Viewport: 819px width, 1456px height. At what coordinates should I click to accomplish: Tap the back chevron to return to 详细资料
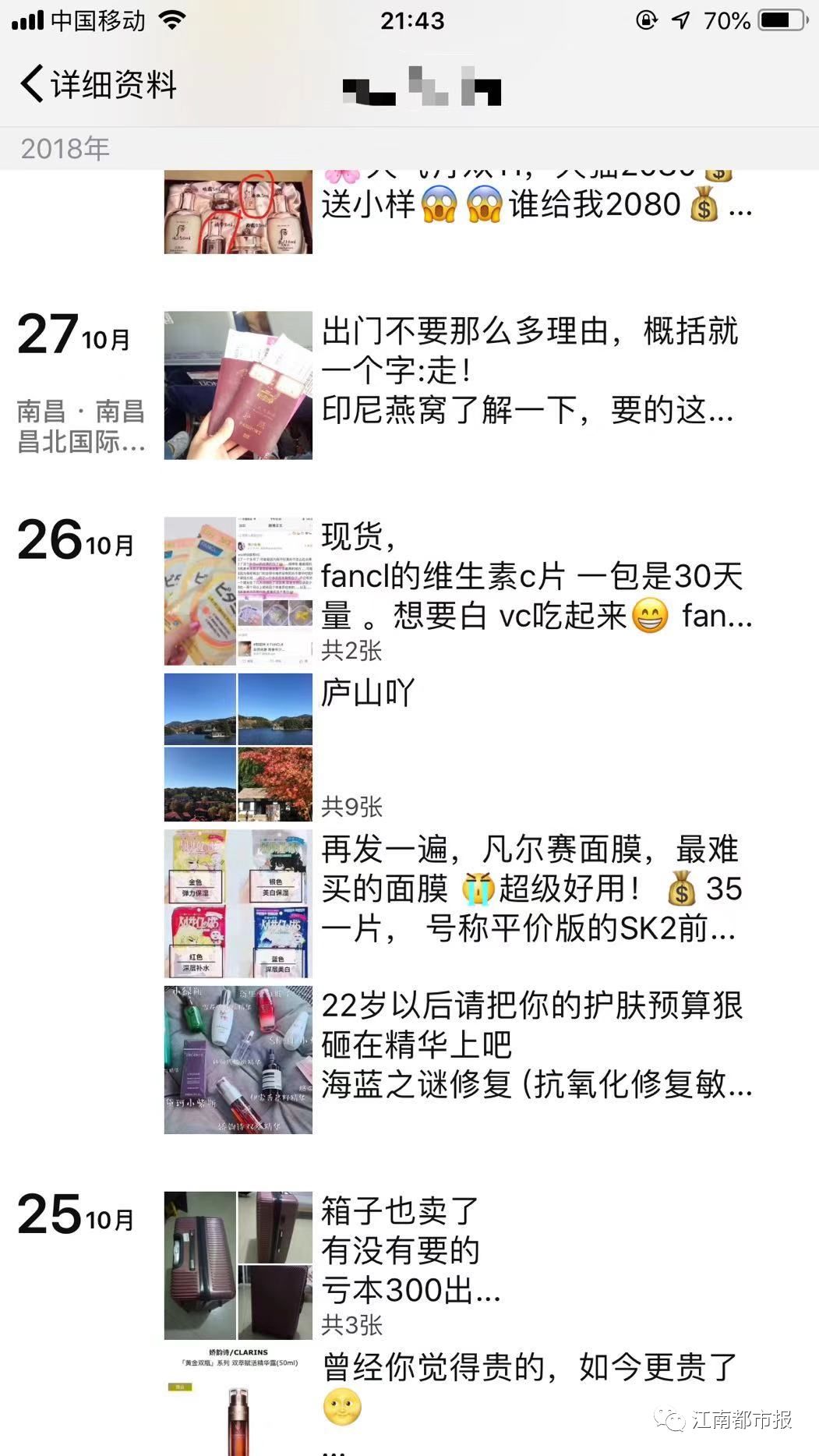(32, 83)
